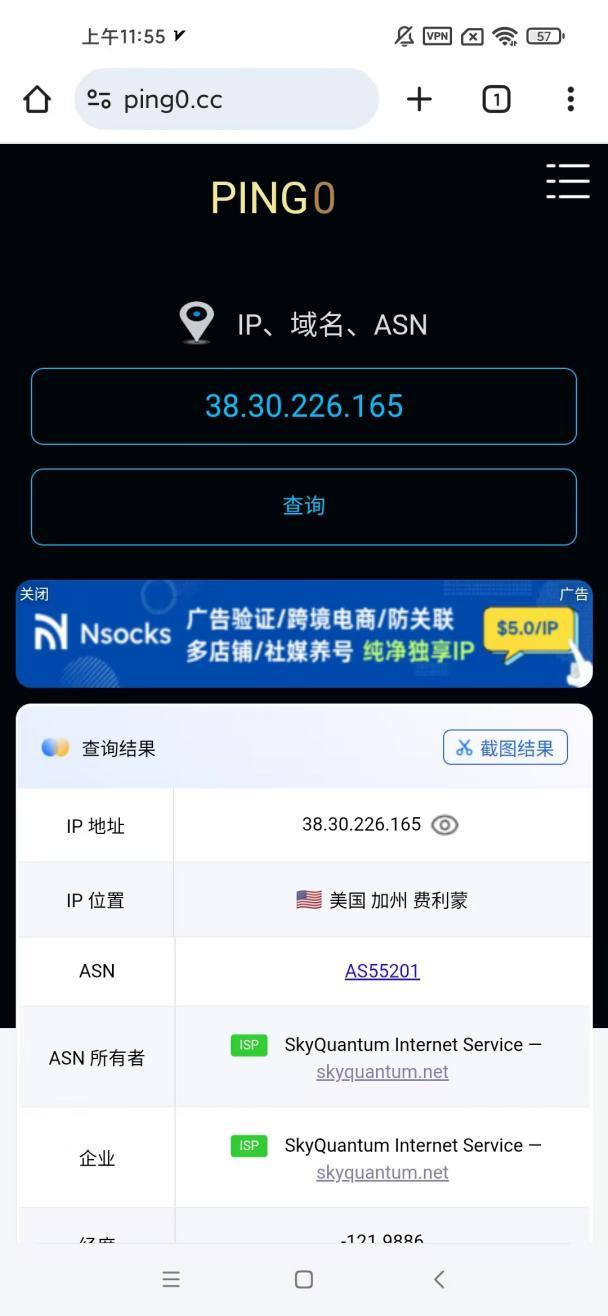
Task: Open skyquantum.net link in ASN 所有者 row
Action: 382,1072
